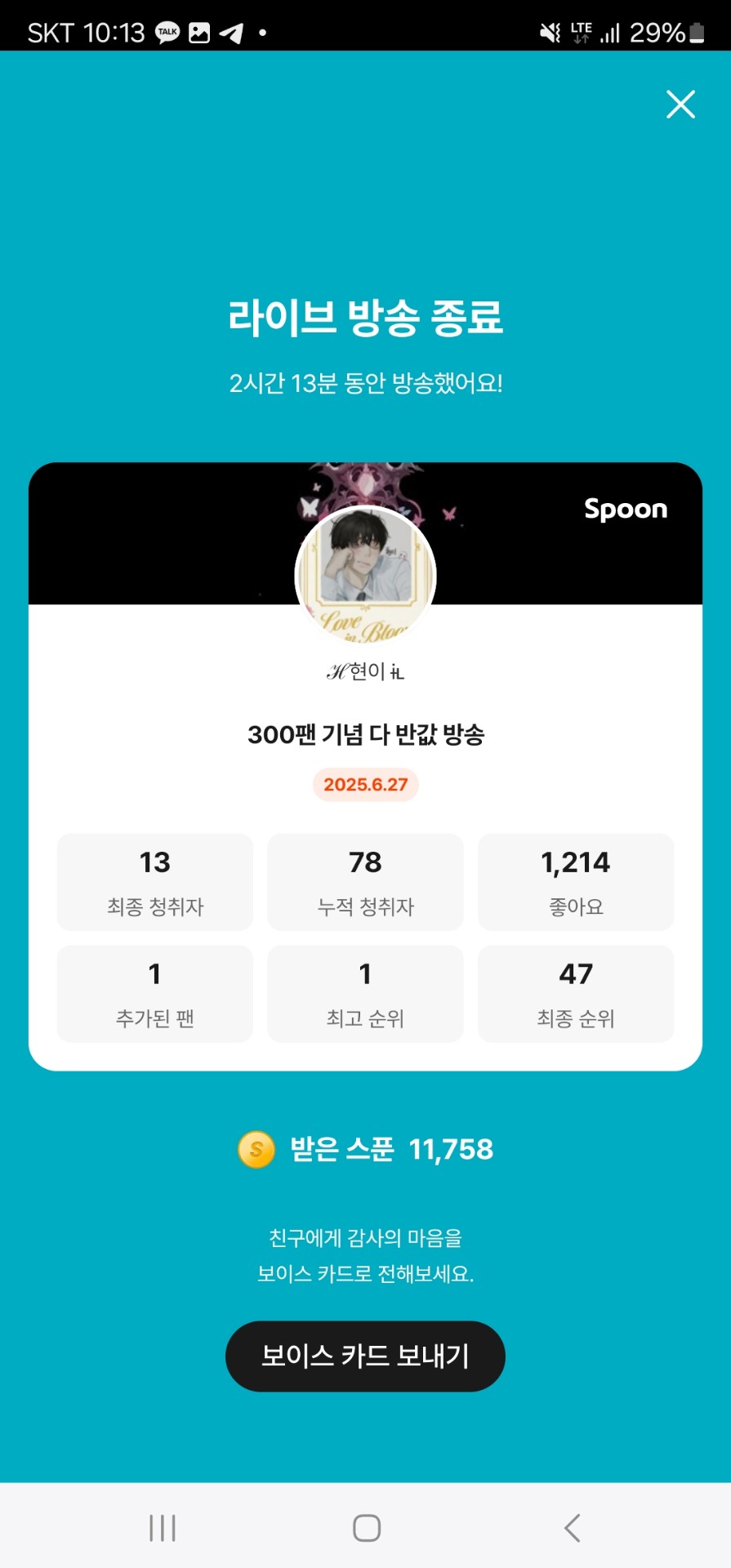Go back using system back button
This screenshot has width=731, height=1568.
pyautogui.click(x=572, y=1527)
